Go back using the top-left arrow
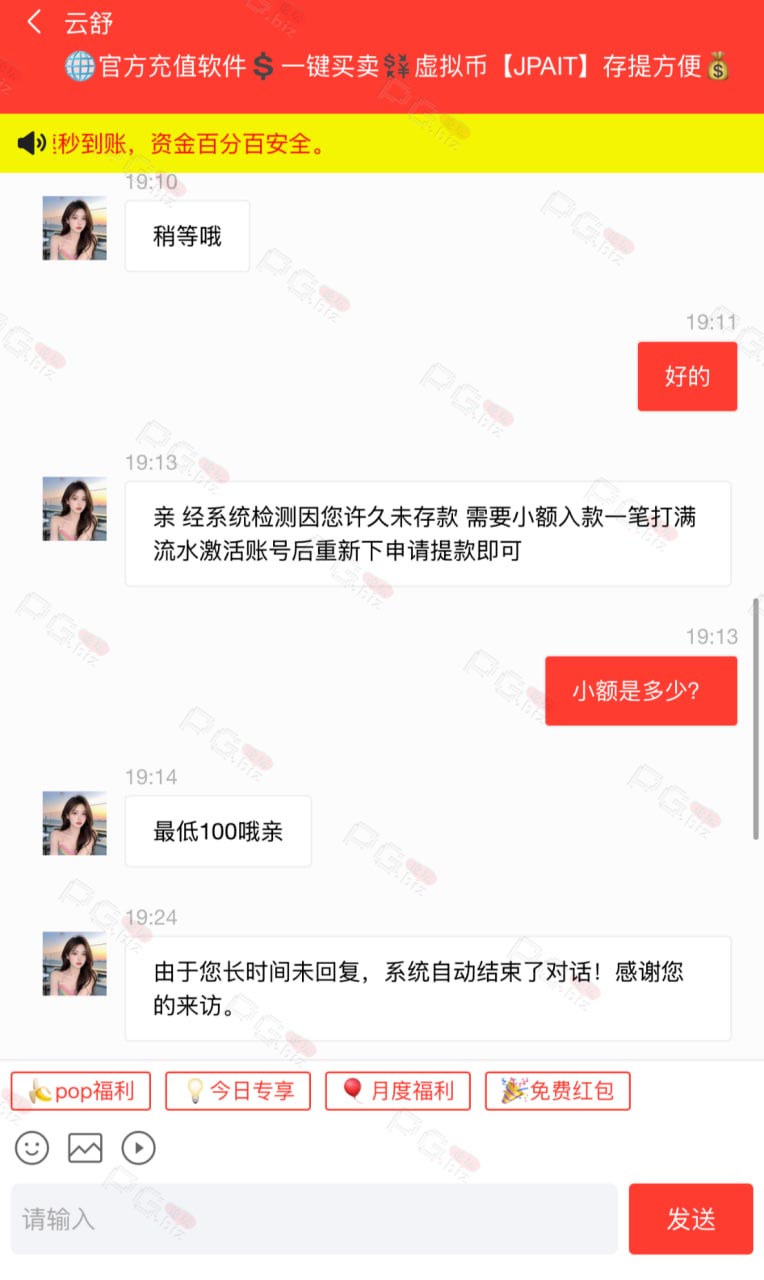 pos(35,22)
